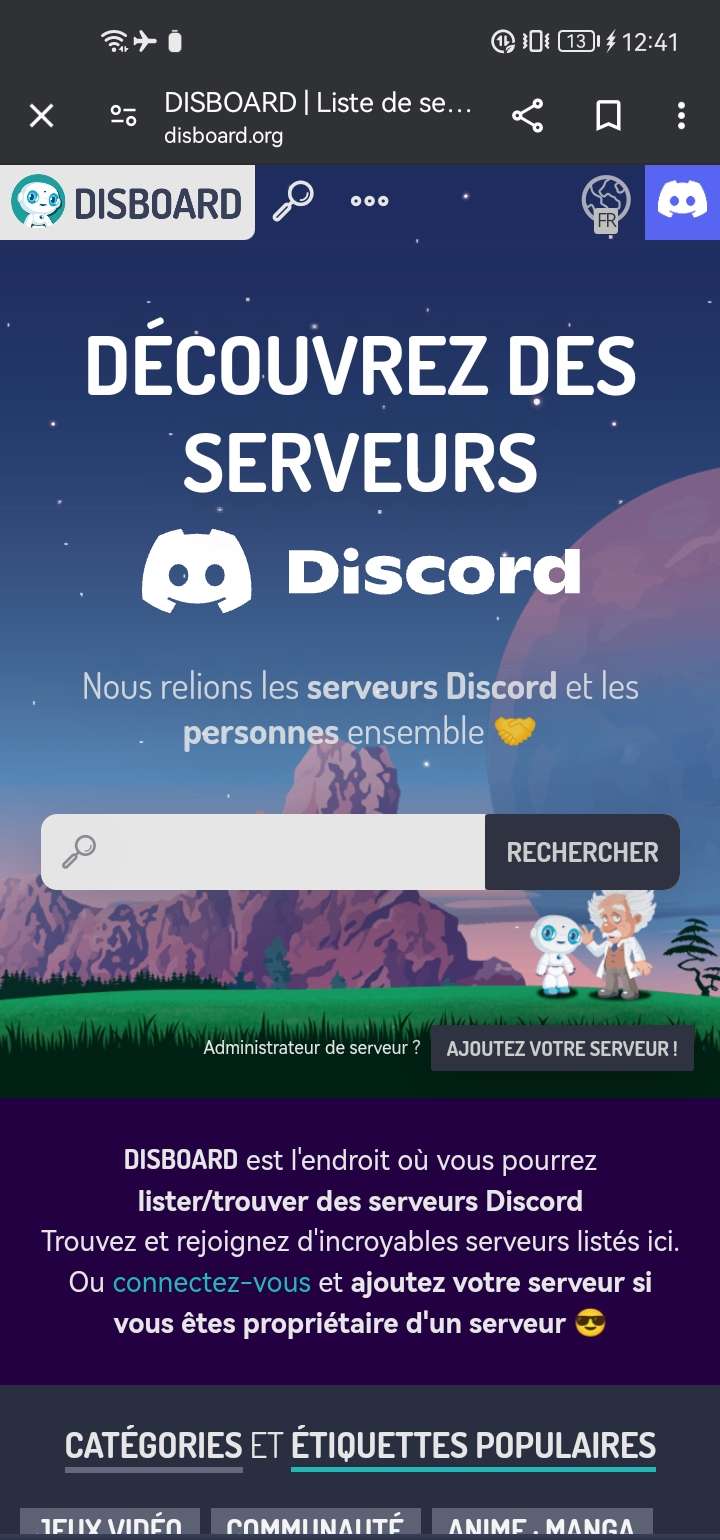The width and height of the screenshot is (720, 1540).
Task: Open site settings icon beside URL
Action: click(123, 116)
